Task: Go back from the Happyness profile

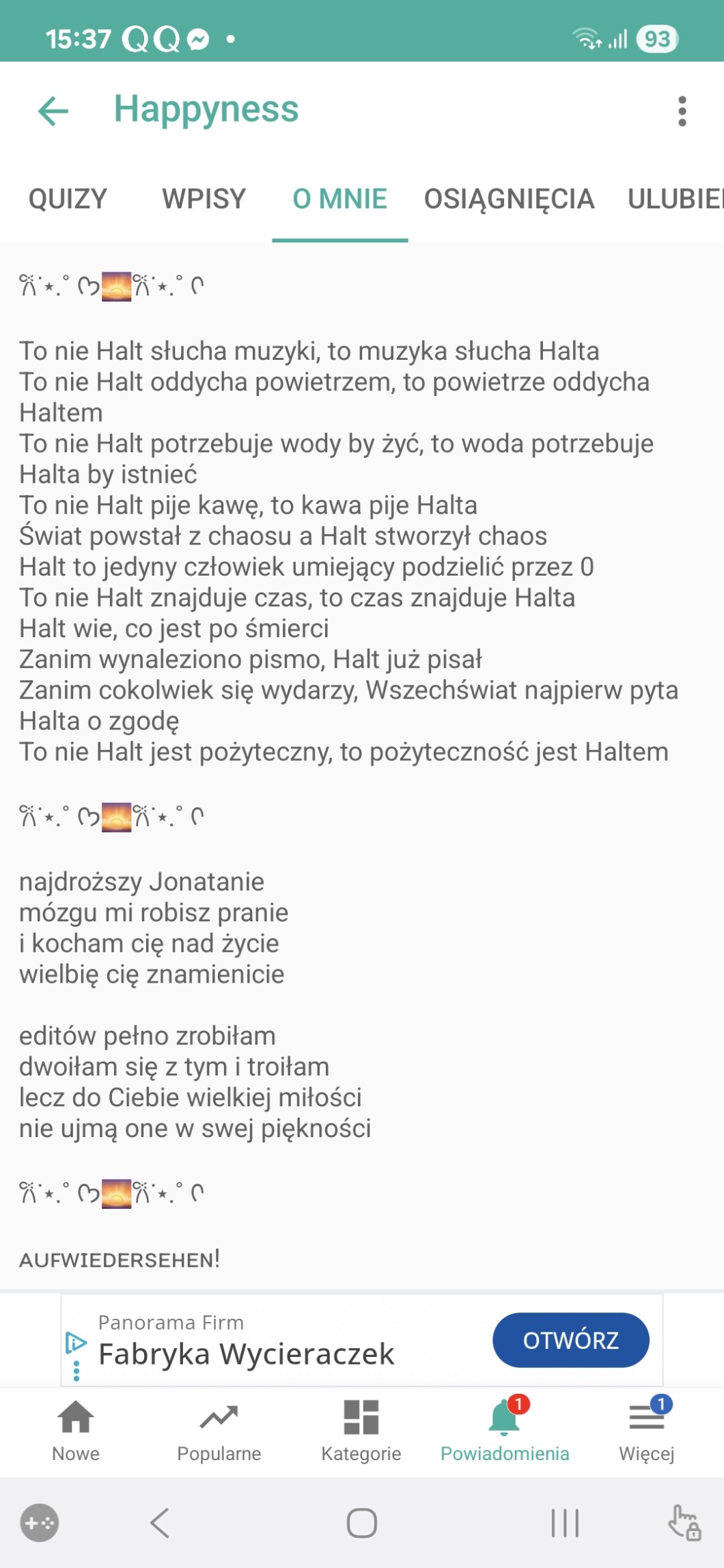Action: coord(53,111)
